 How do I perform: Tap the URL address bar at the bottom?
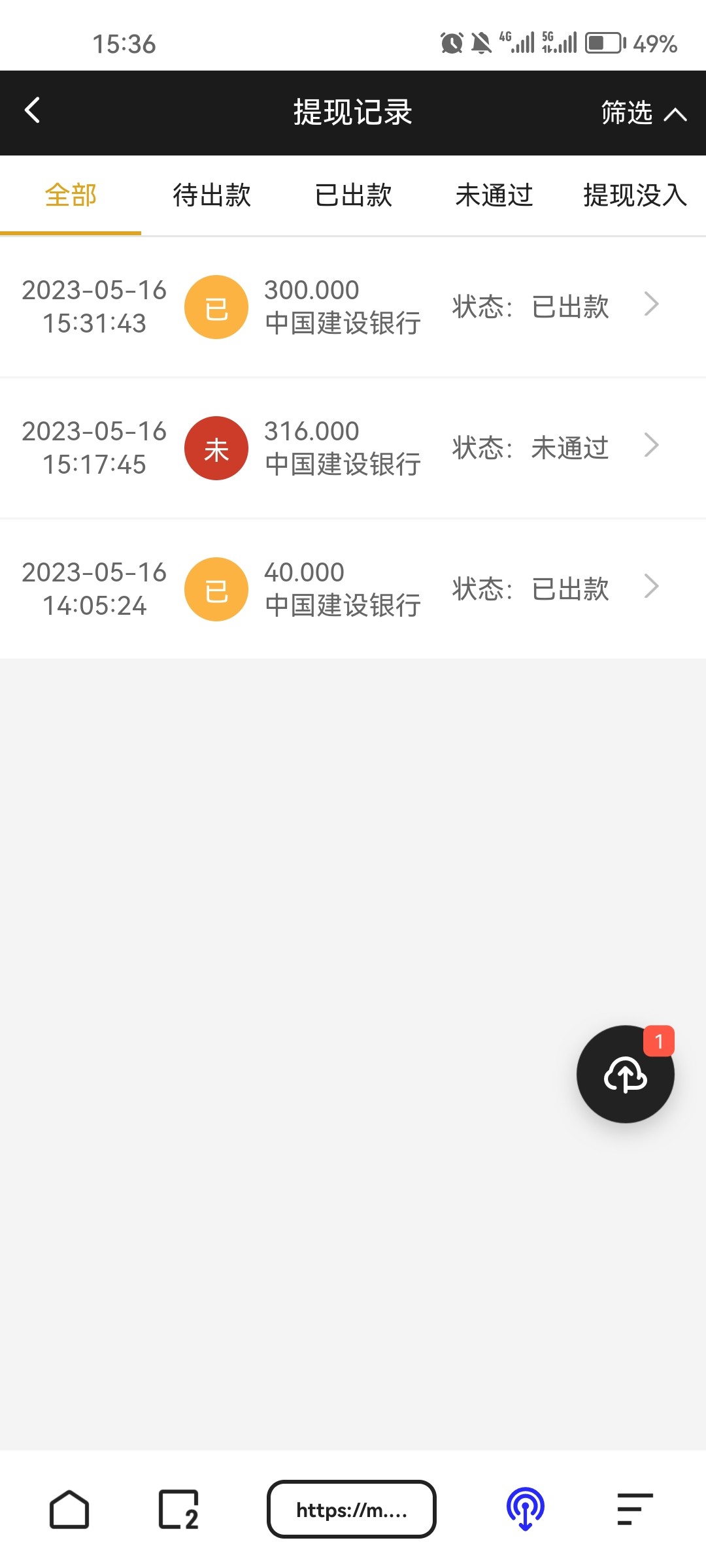click(351, 1511)
